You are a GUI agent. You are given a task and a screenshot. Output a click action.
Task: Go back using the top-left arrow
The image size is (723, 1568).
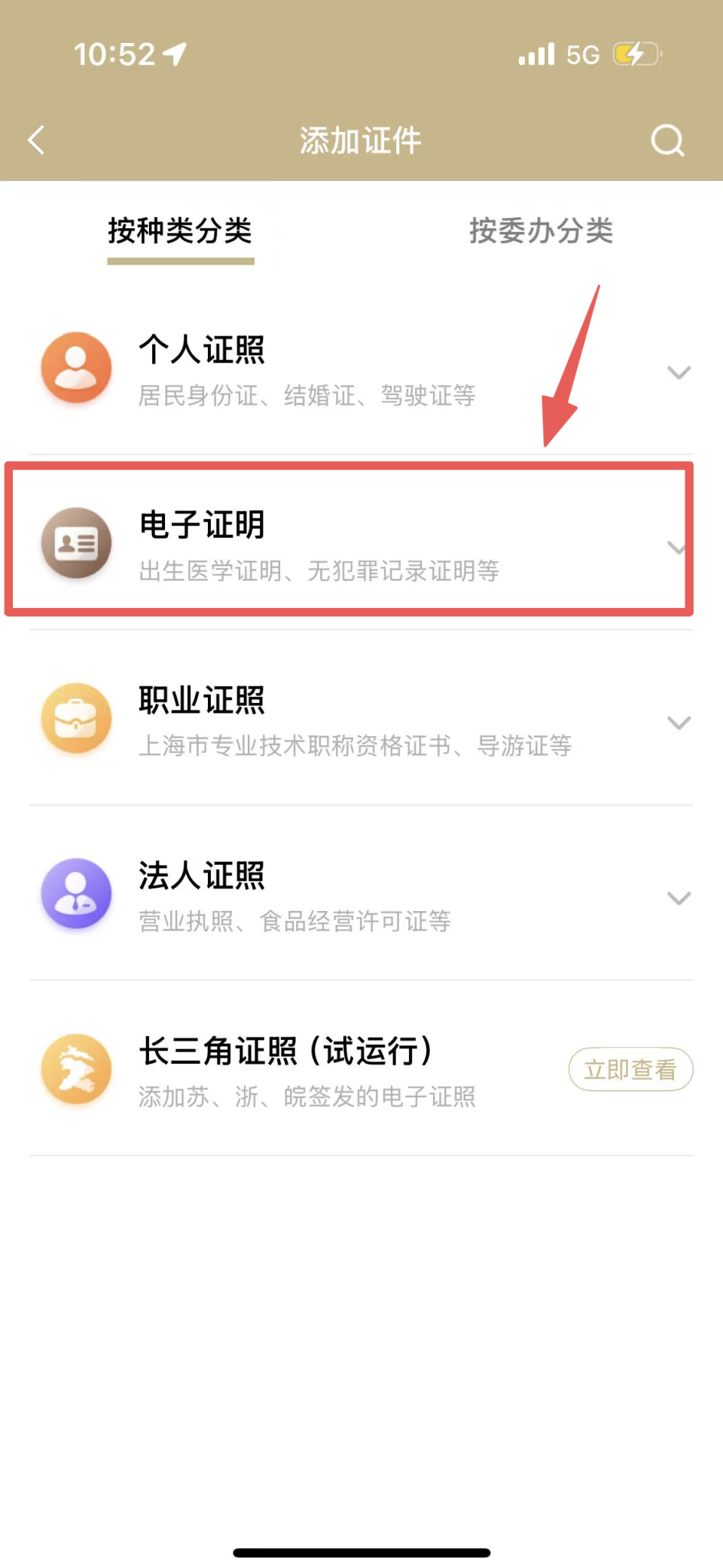(x=36, y=140)
